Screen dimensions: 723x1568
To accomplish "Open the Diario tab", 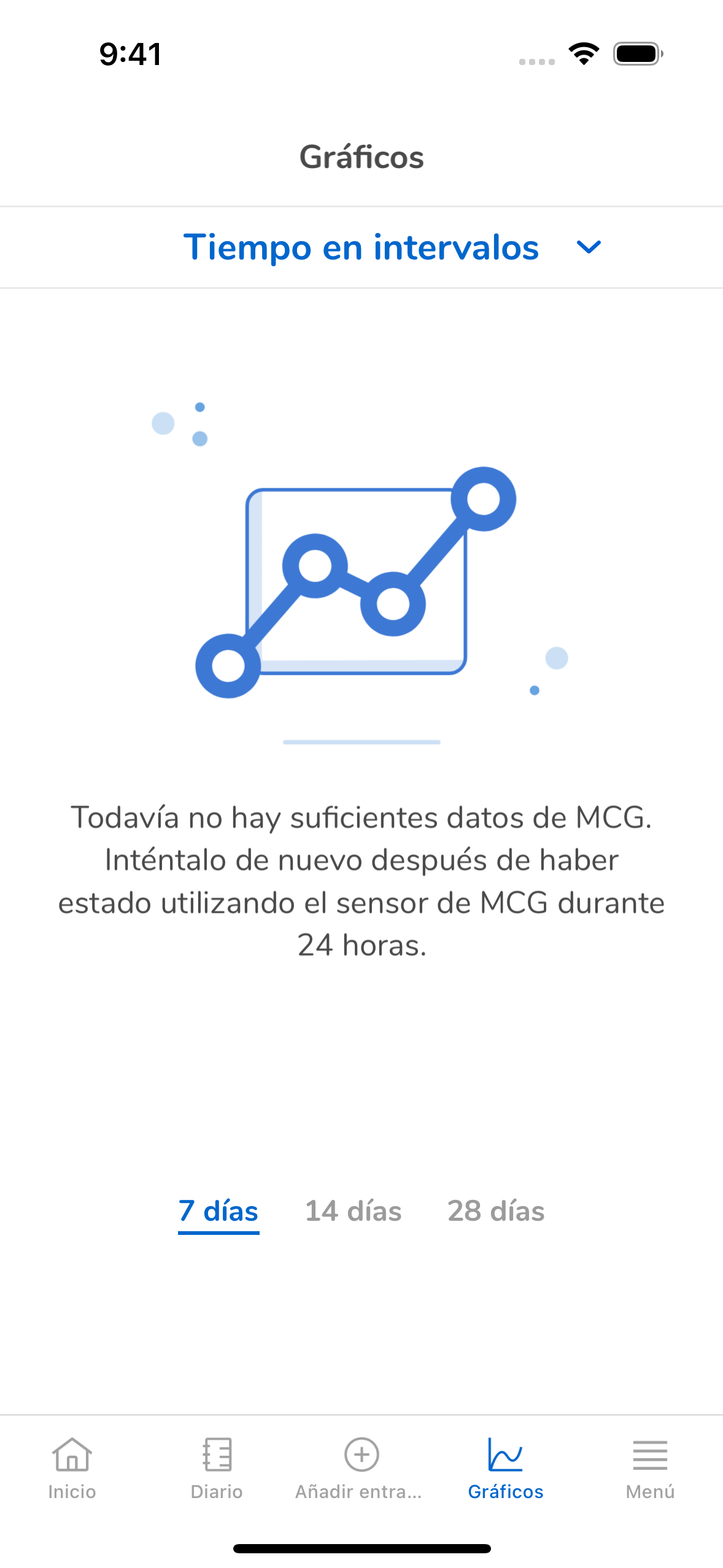I will (x=217, y=1468).
